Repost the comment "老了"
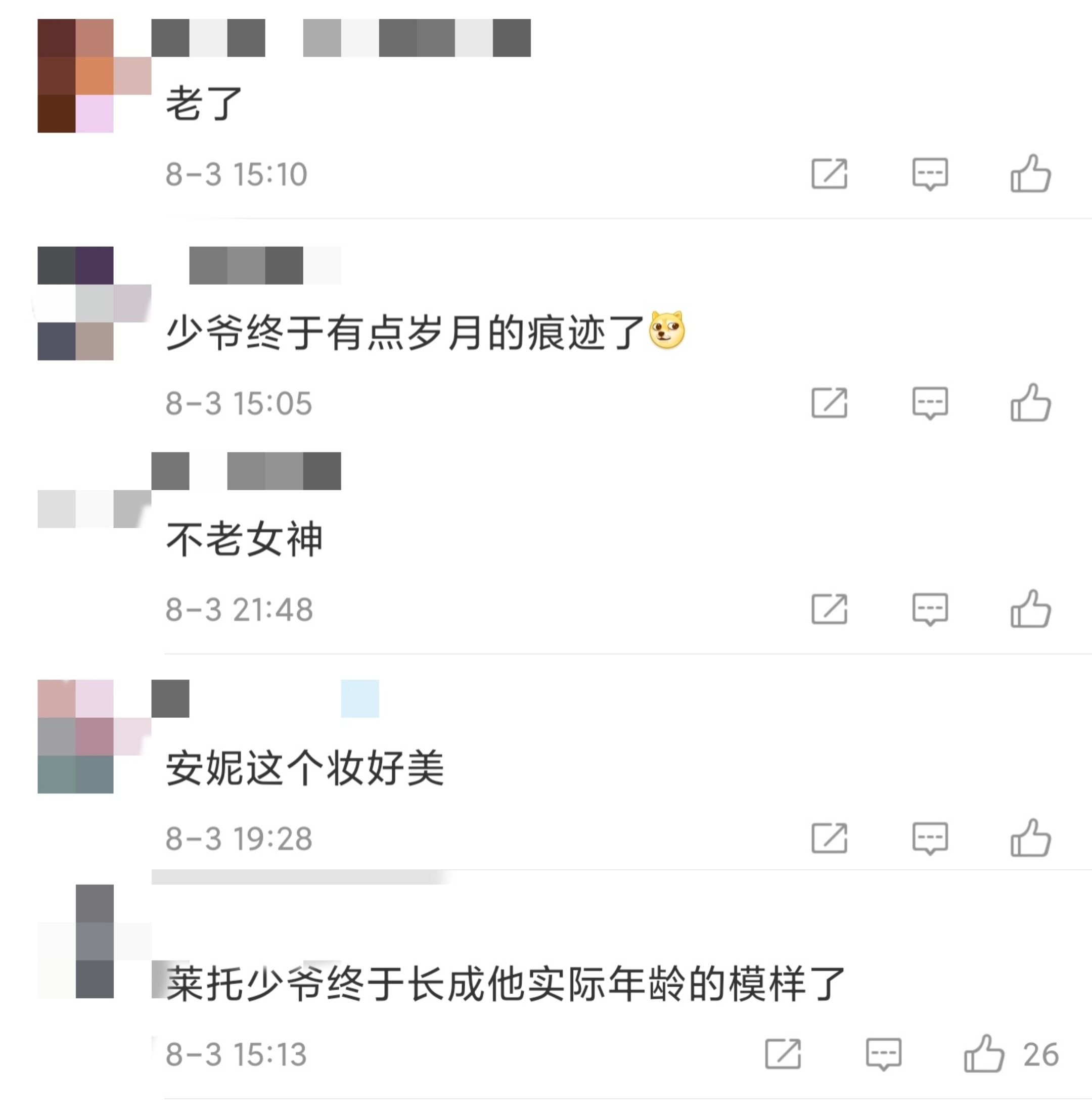 829,174
